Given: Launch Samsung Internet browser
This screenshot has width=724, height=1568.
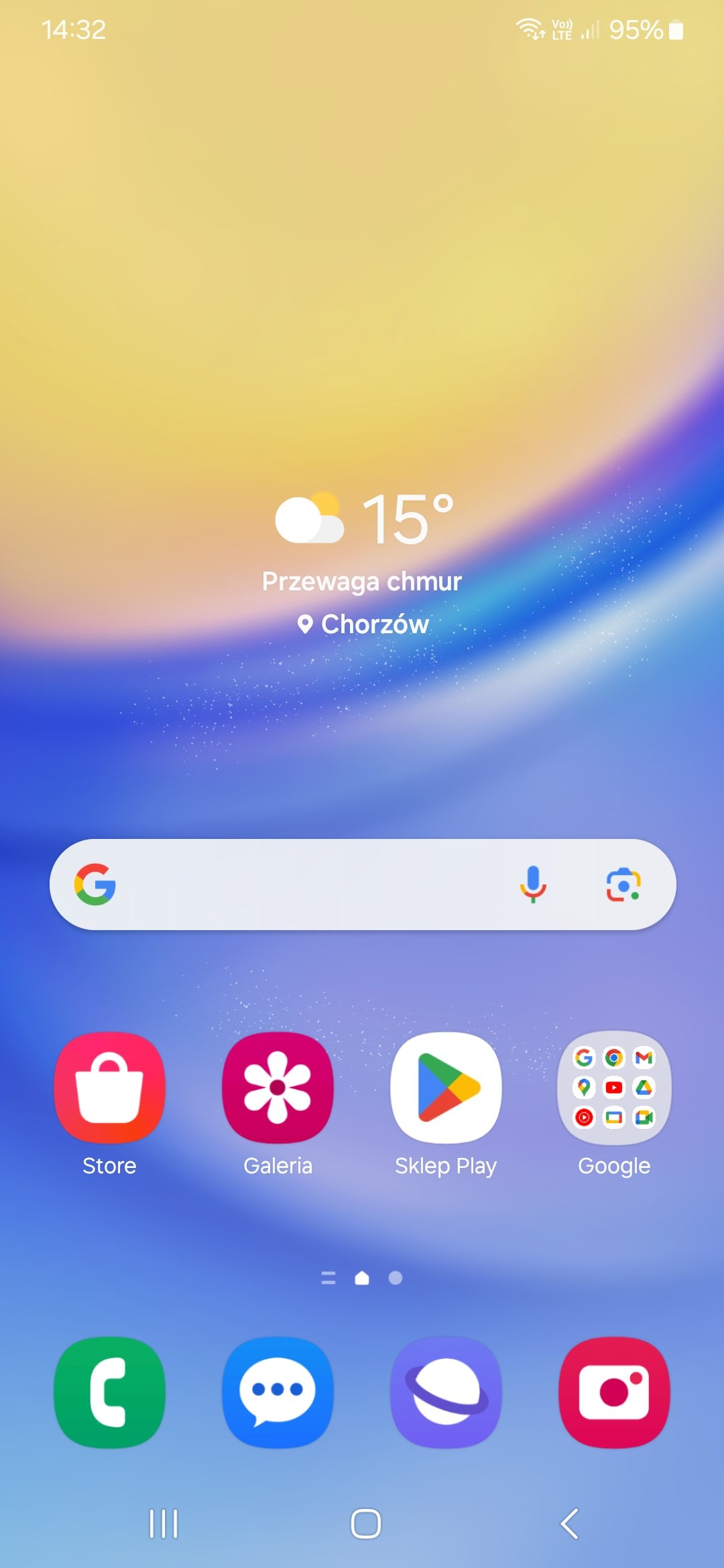Looking at the screenshot, I should 446,1392.
